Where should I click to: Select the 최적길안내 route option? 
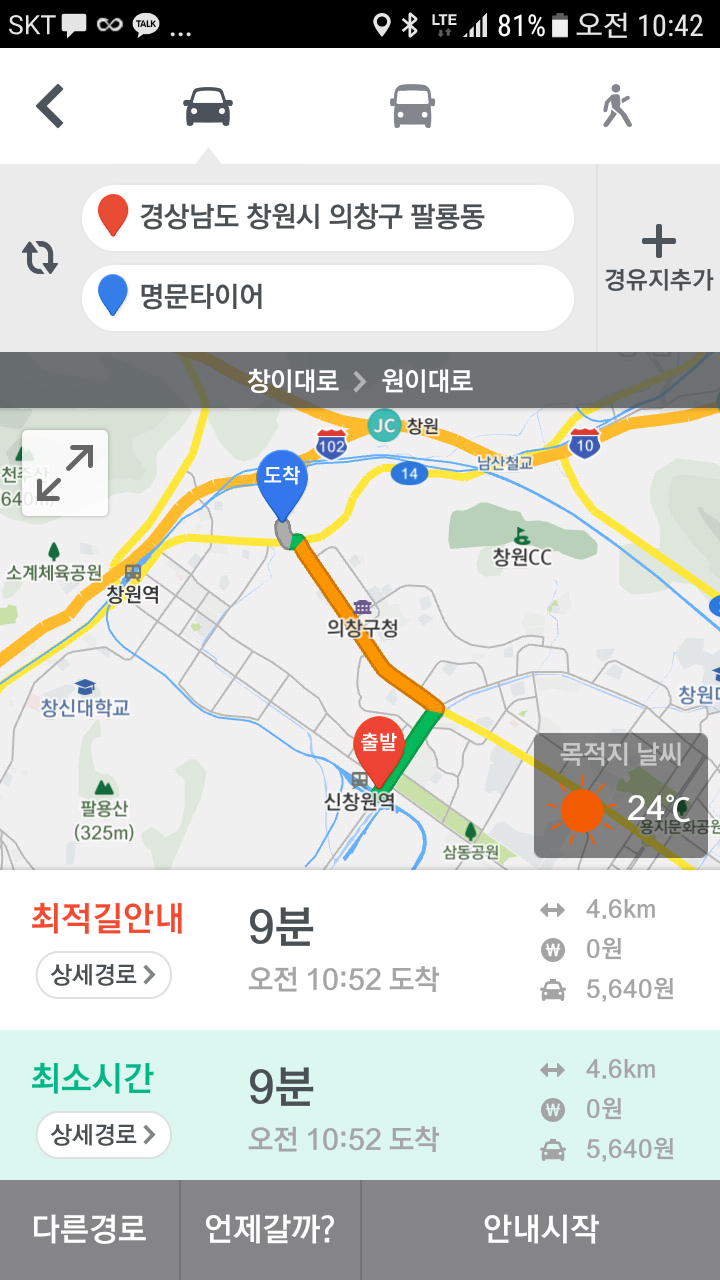360,950
